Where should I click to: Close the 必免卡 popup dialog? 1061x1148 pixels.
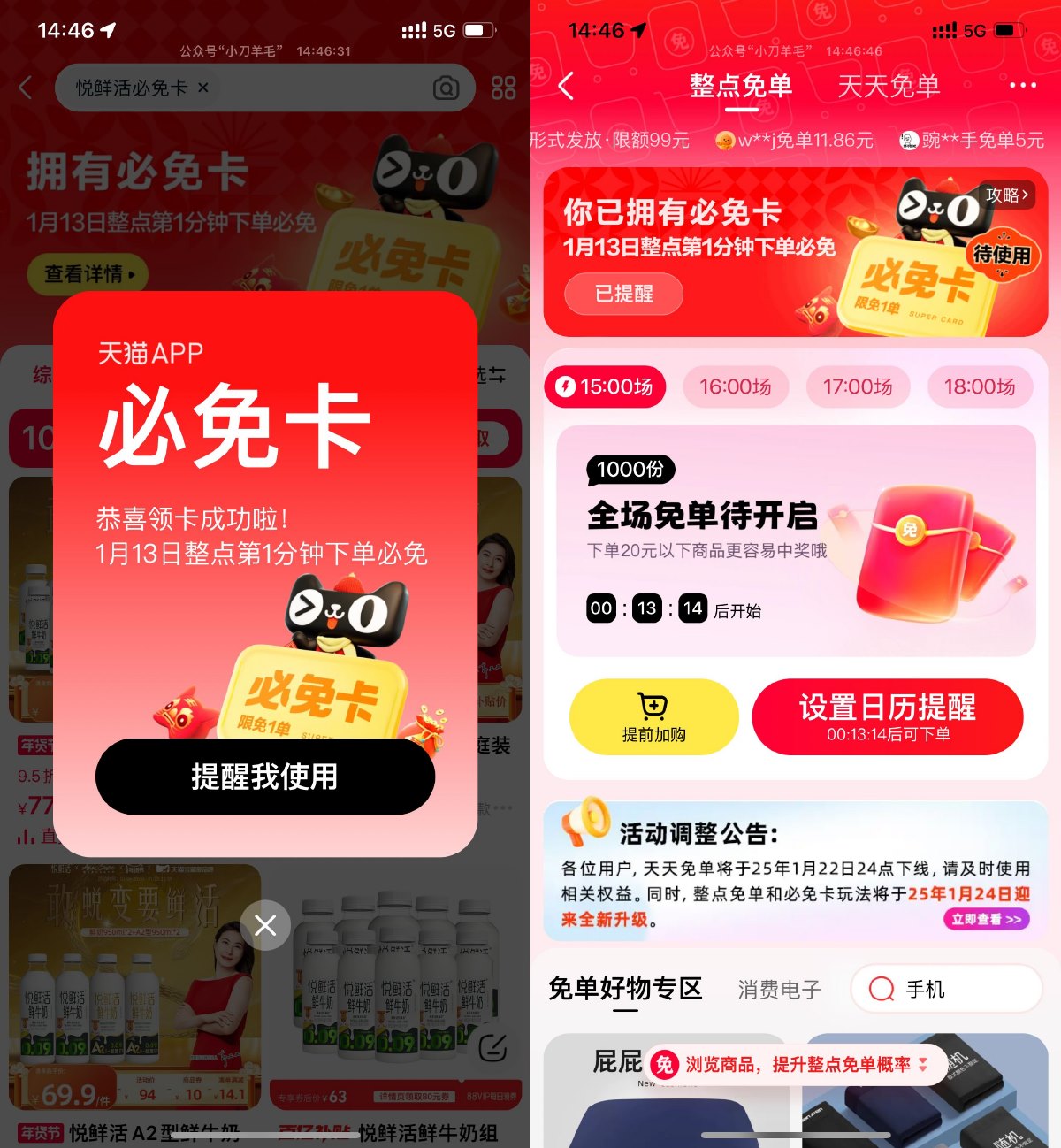pos(265,925)
